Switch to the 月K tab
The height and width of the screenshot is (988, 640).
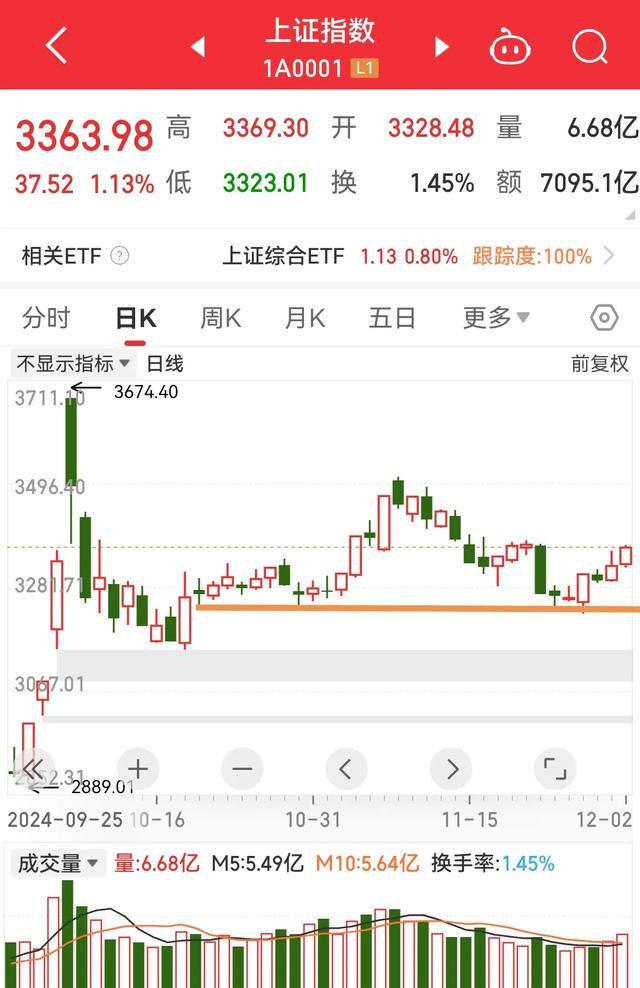pyautogui.click(x=305, y=318)
